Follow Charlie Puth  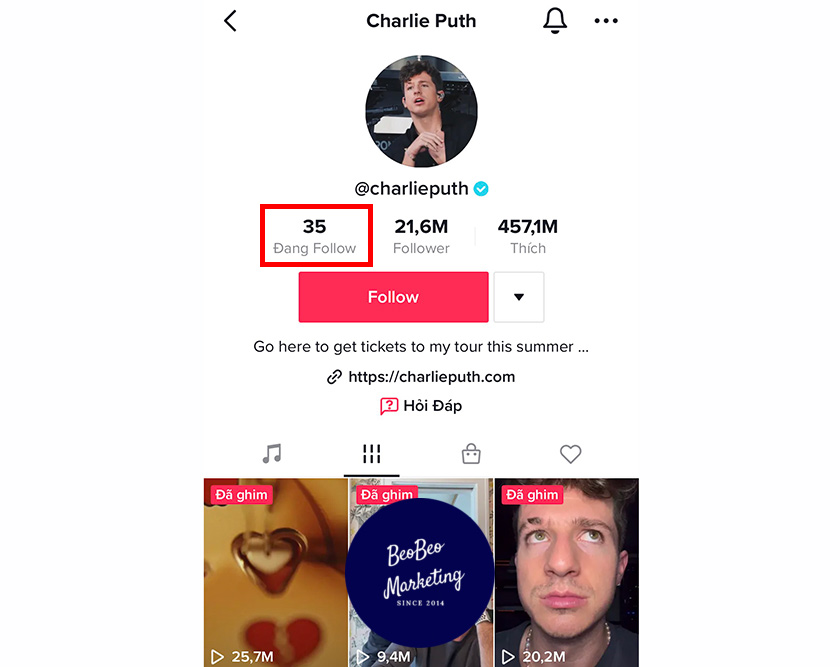393,297
